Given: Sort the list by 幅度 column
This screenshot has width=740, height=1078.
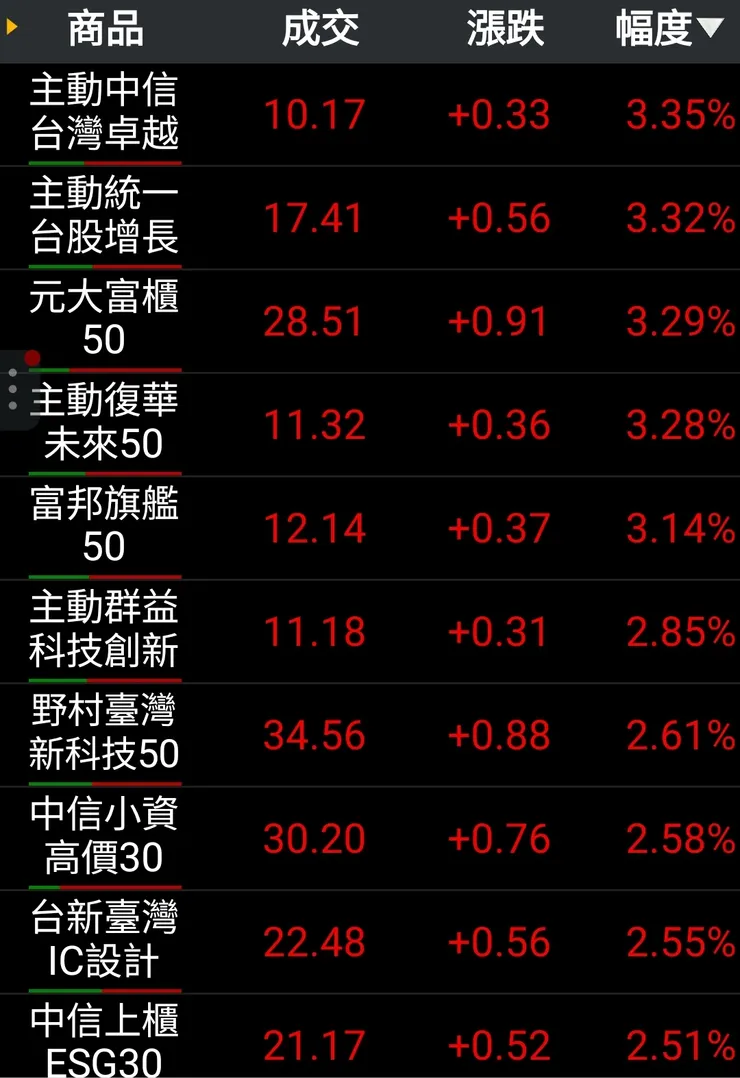Looking at the screenshot, I should tap(667, 30).
